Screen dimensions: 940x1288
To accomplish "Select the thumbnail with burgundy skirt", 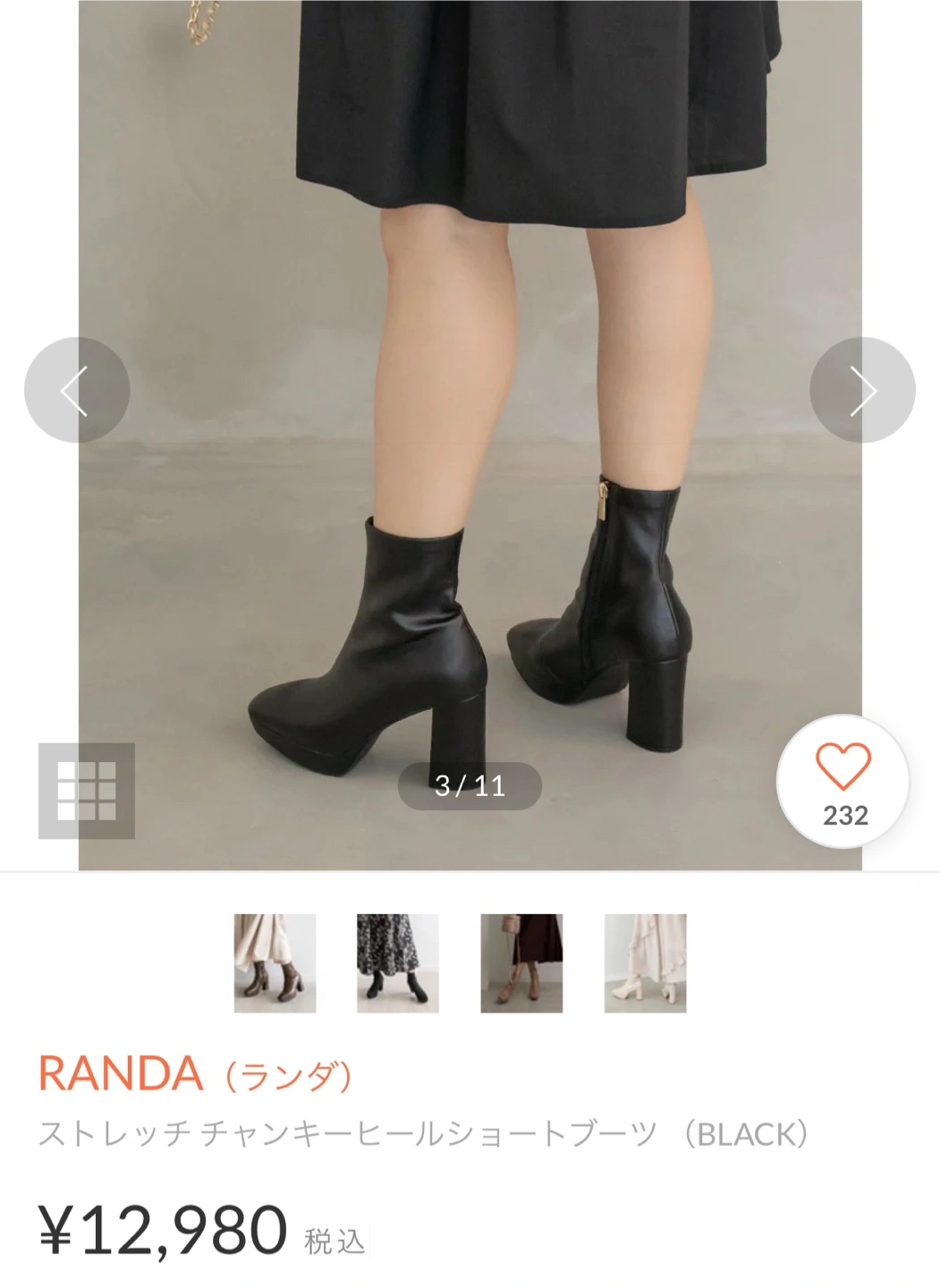I will tap(521, 963).
